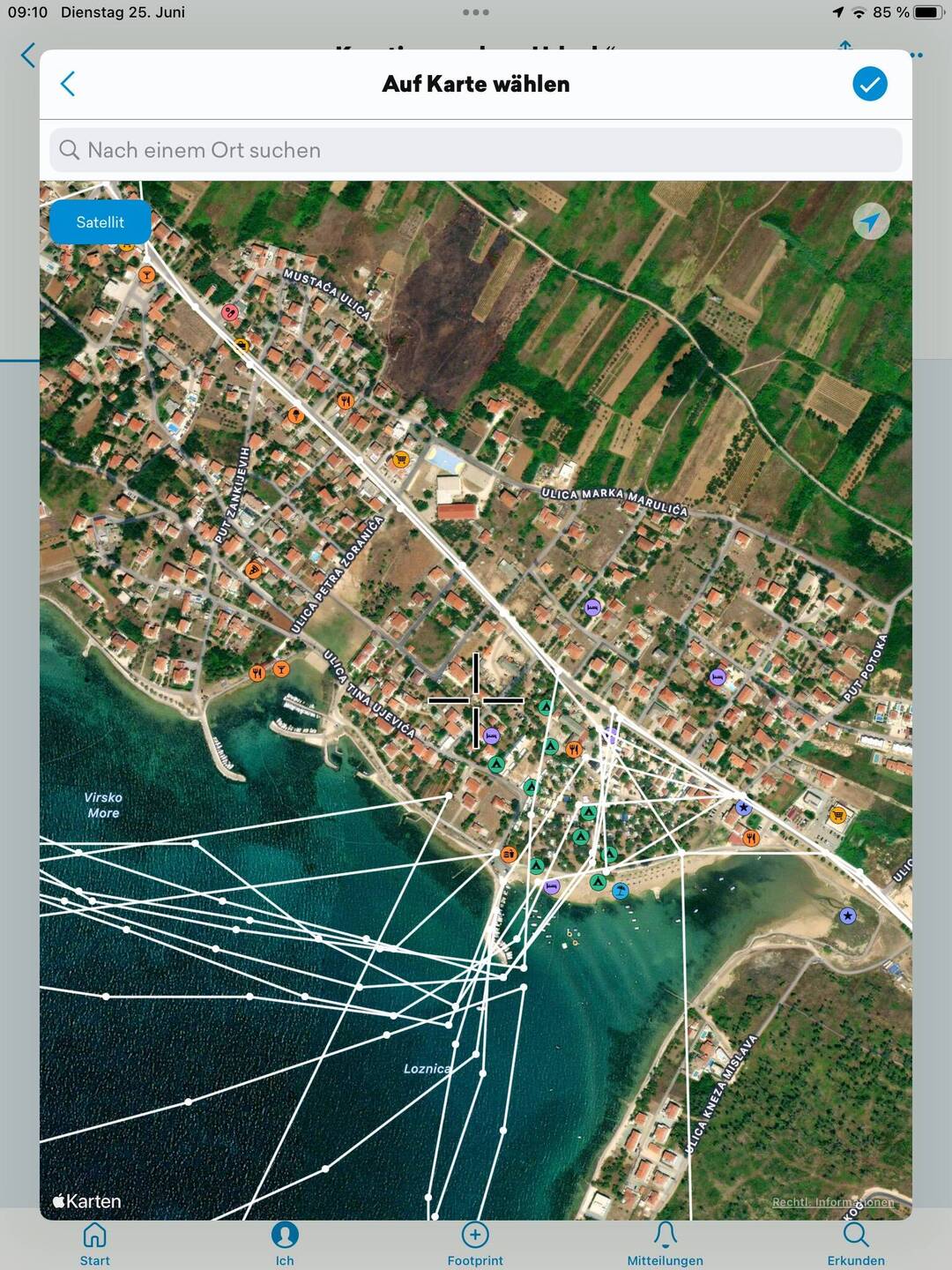The width and height of the screenshot is (952, 1270).
Task: Confirm location with the blue checkmark
Action: pyautogui.click(x=869, y=85)
